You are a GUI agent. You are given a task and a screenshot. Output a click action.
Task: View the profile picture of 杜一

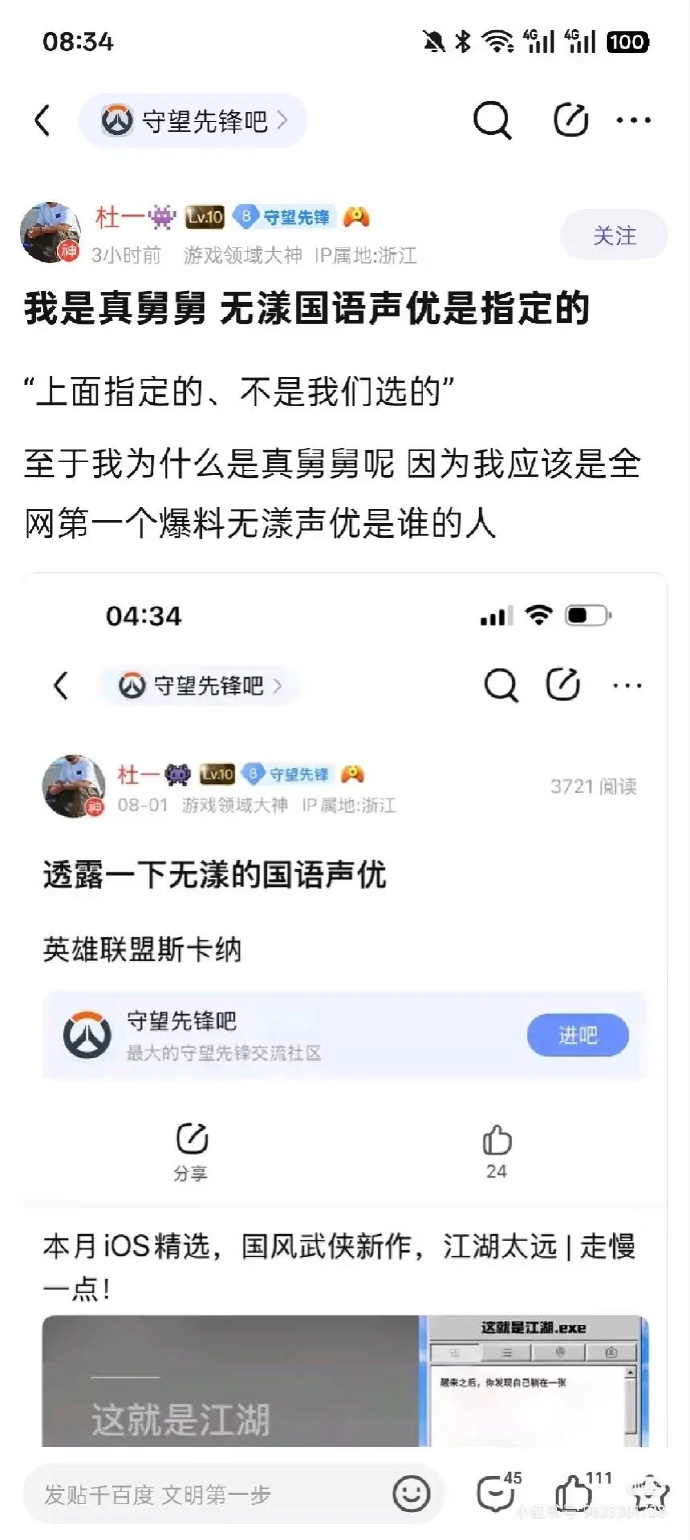pos(50,233)
